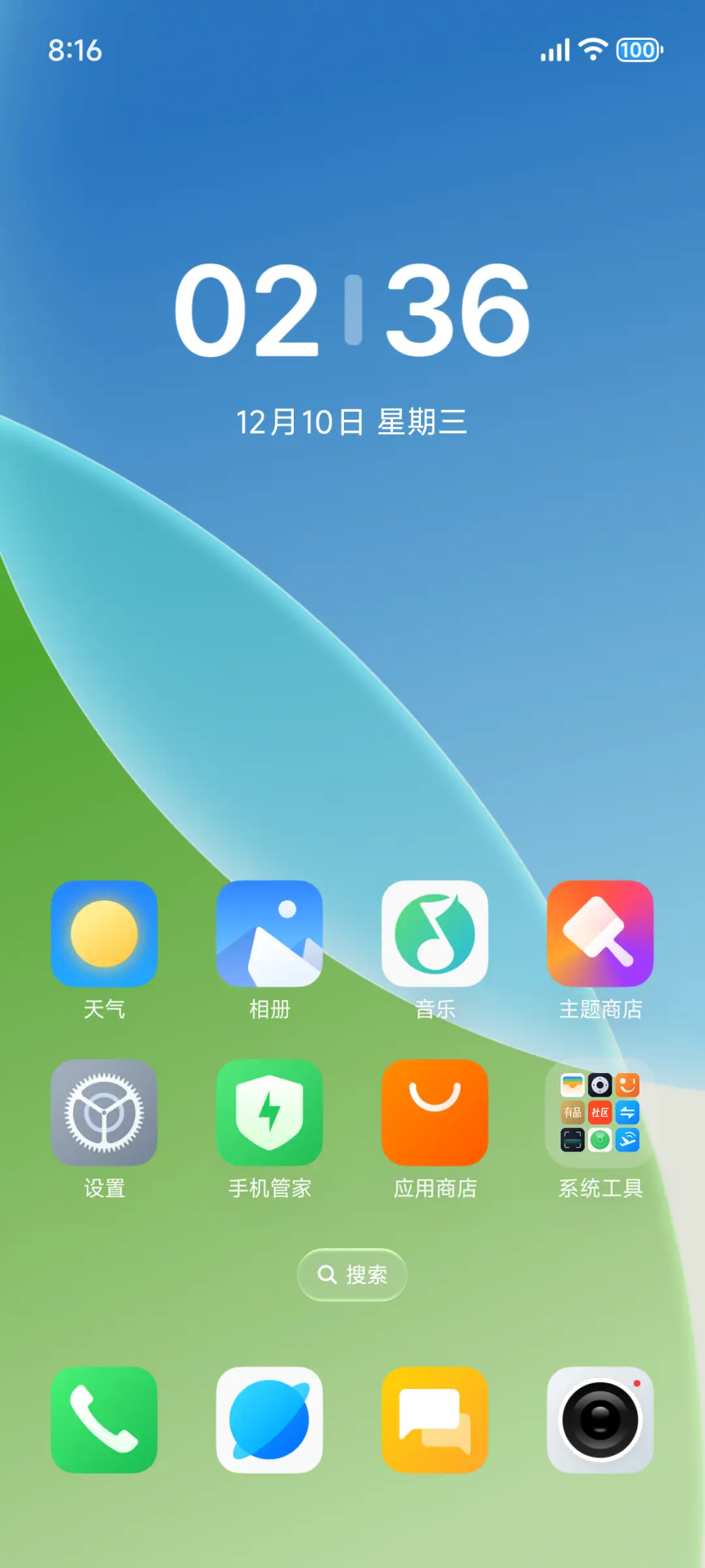705x1568 pixels.
Task: Tap the 02:36 clock widget
Action: point(352,309)
